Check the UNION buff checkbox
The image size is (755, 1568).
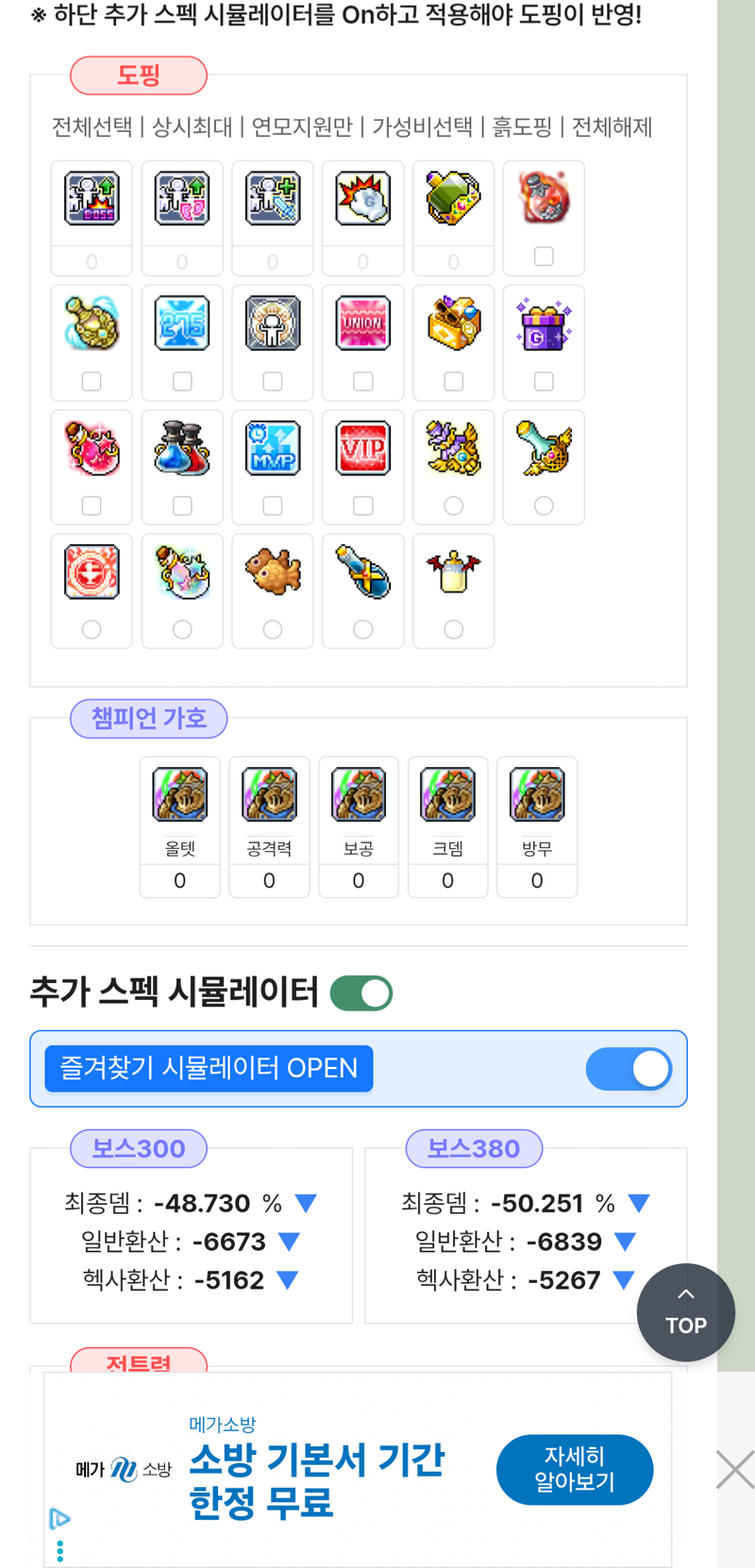pos(363,381)
